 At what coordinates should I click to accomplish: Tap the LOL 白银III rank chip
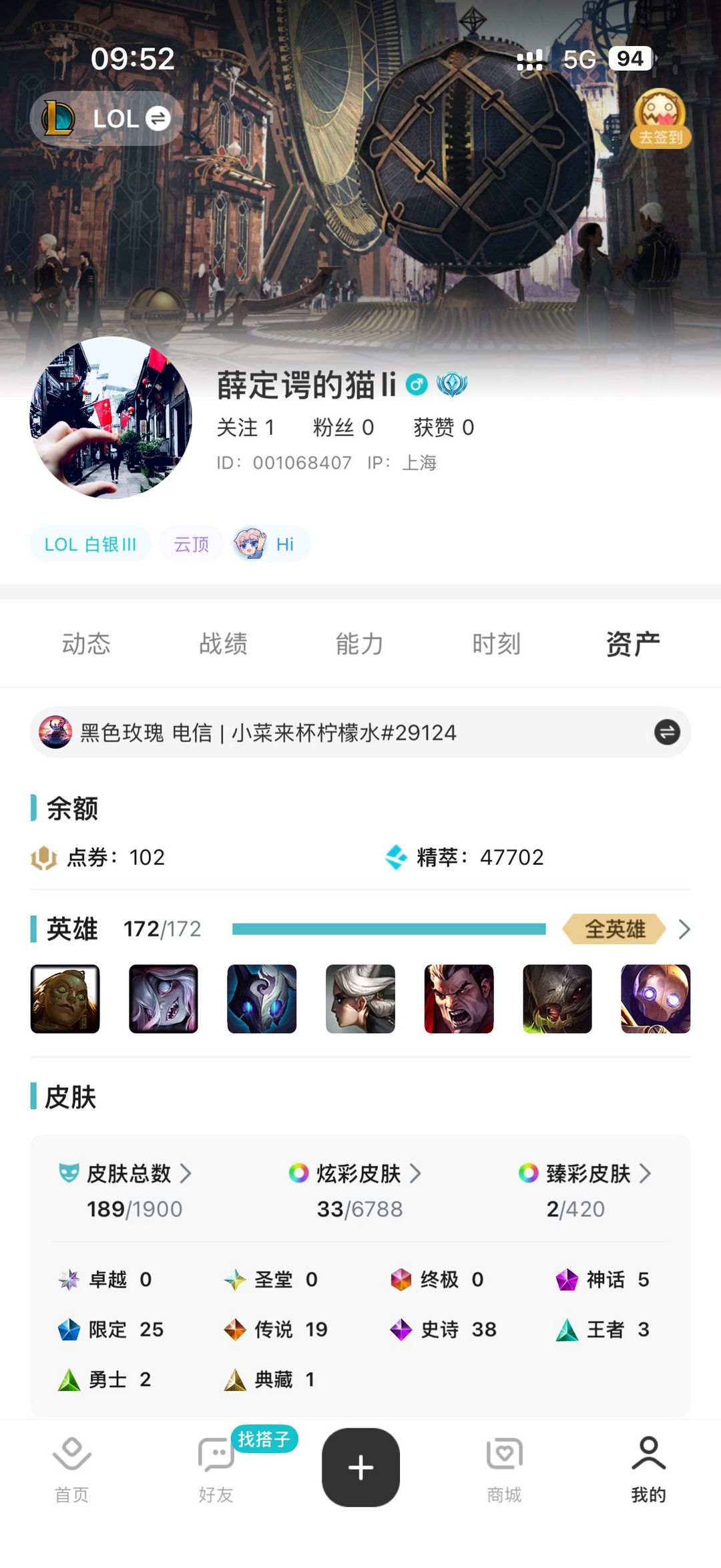(x=90, y=544)
